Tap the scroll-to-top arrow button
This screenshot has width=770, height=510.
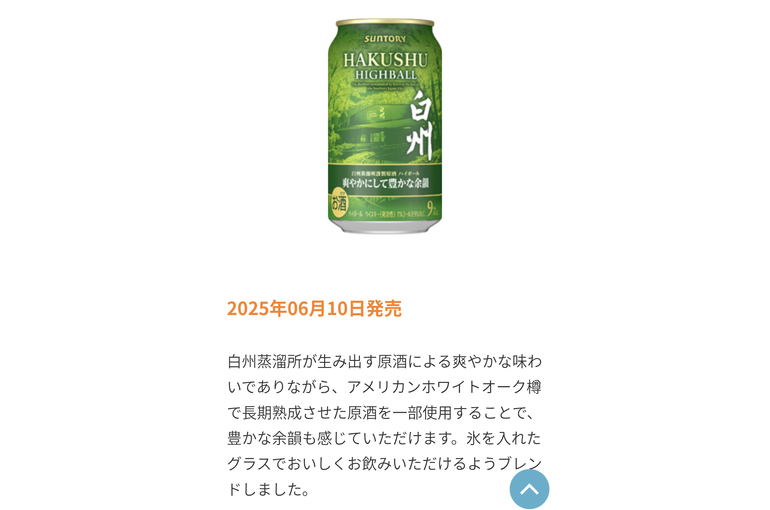pyautogui.click(x=529, y=488)
